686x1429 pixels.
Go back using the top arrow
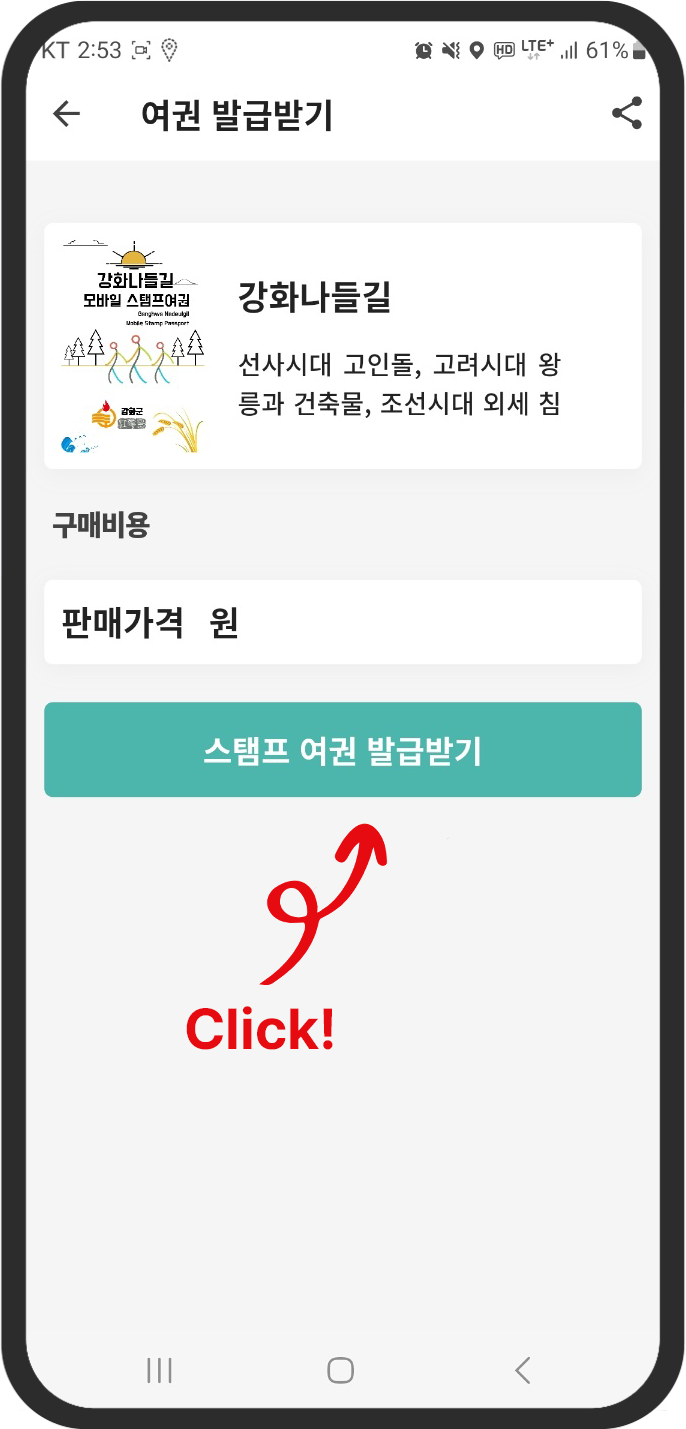click(x=66, y=114)
